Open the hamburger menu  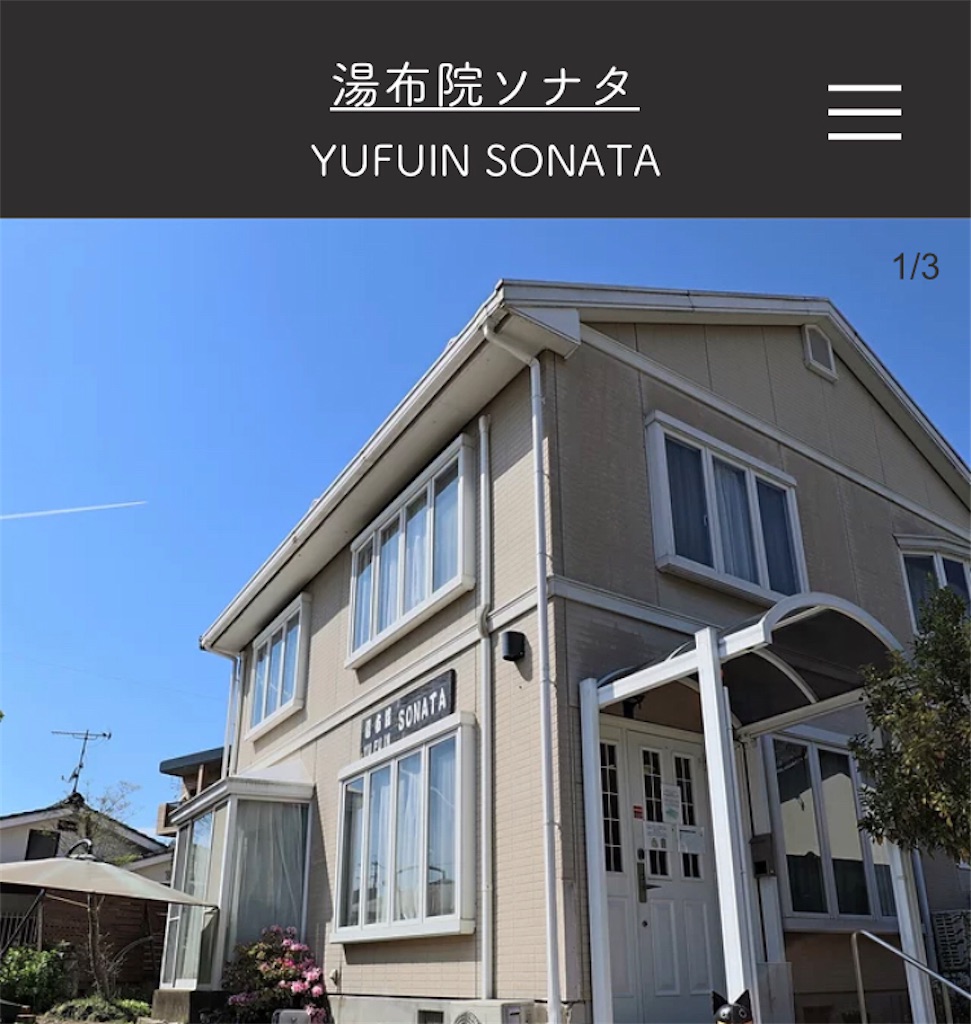pos(864,112)
